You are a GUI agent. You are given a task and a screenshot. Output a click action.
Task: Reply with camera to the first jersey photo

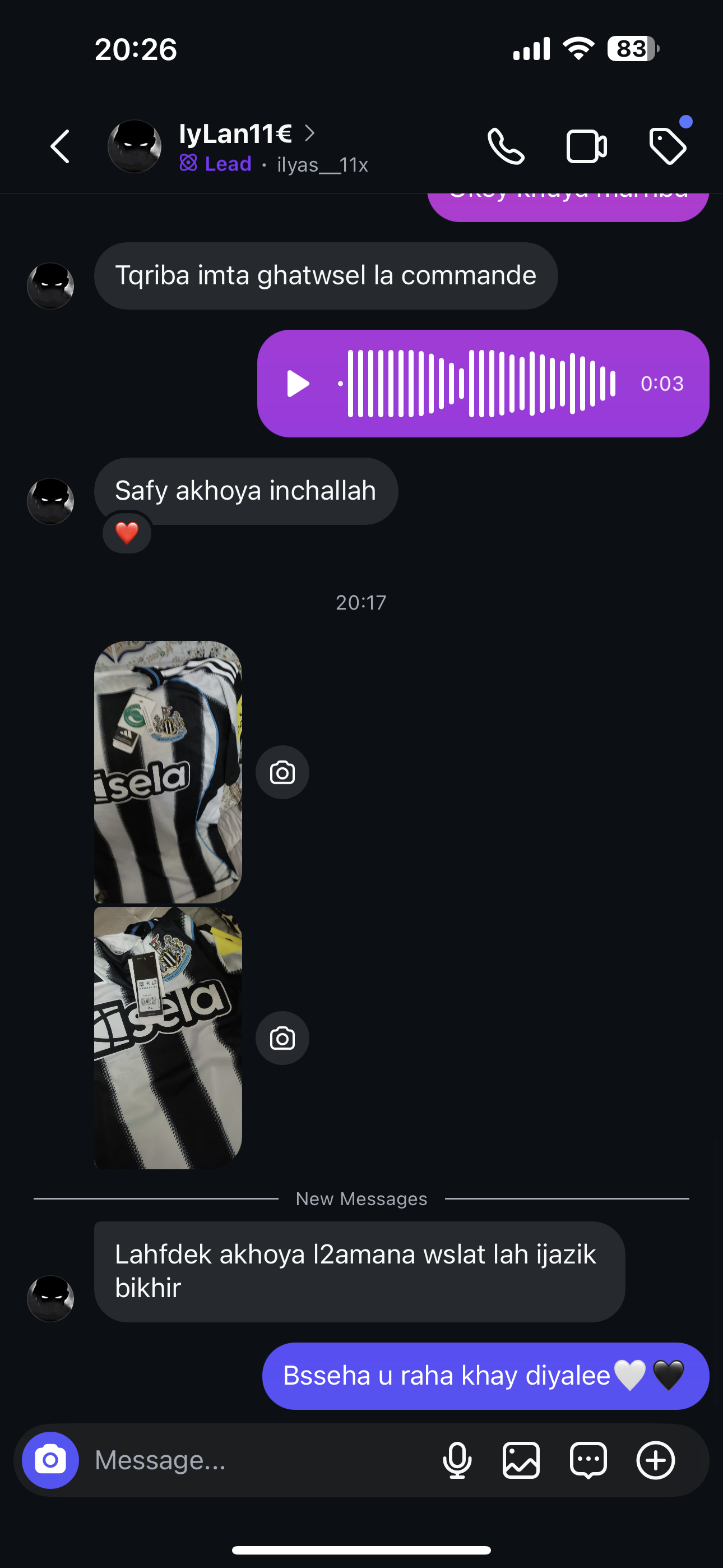tap(282, 772)
